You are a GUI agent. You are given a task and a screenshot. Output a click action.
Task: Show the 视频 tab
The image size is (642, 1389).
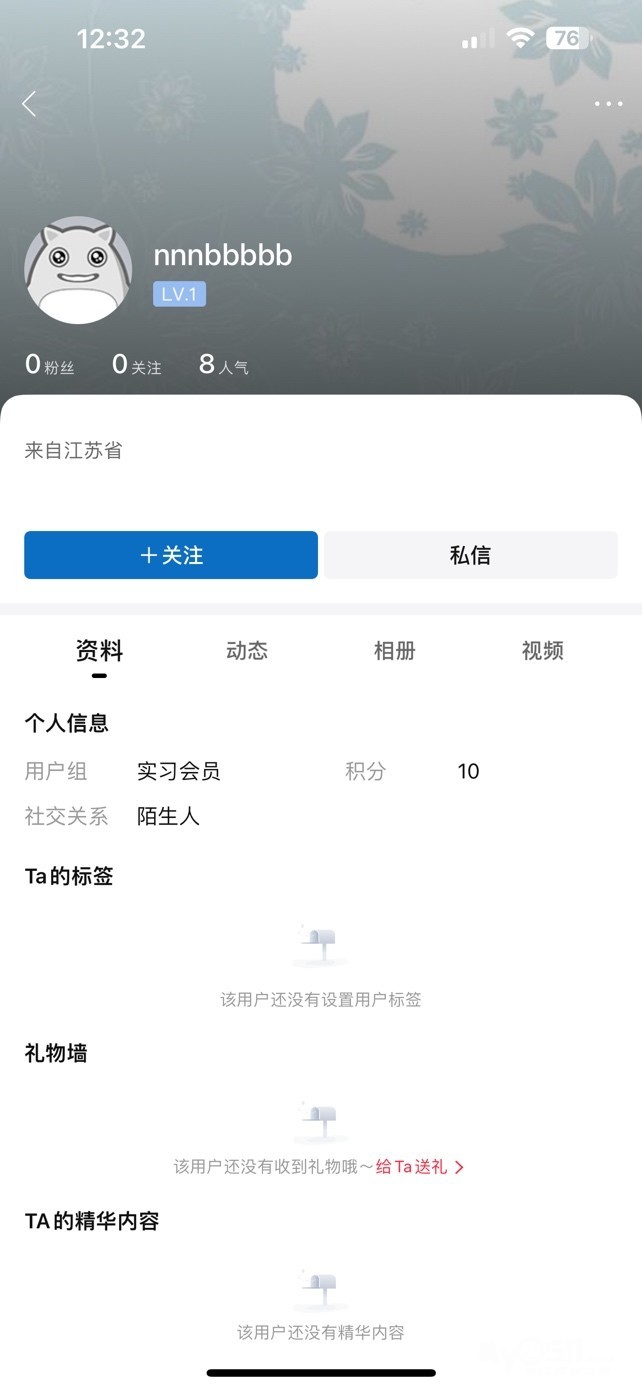[x=542, y=651]
